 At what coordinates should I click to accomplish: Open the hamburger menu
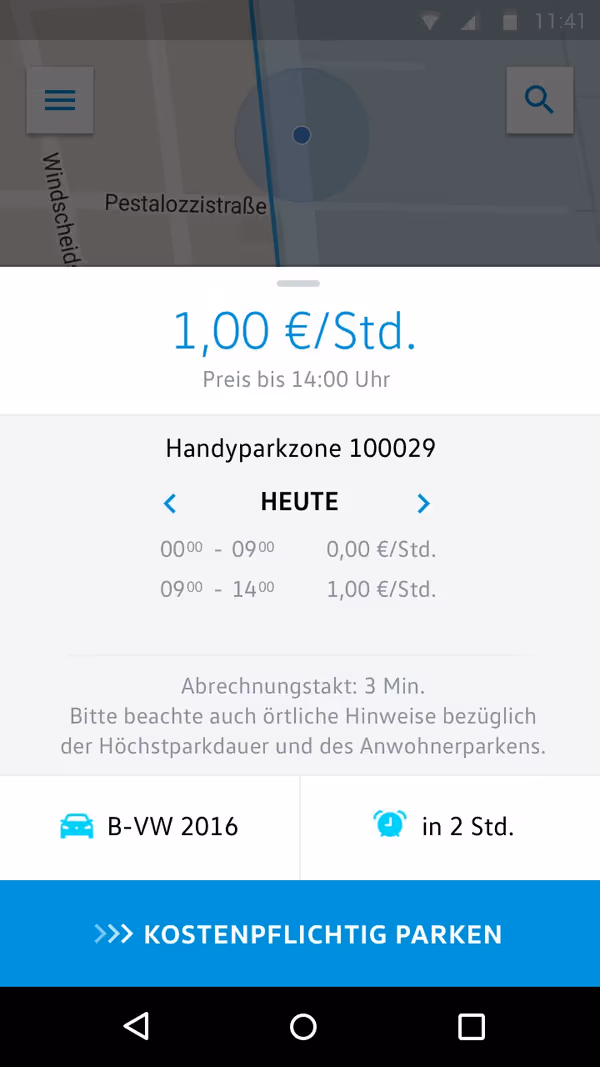pyautogui.click(x=60, y=100)
